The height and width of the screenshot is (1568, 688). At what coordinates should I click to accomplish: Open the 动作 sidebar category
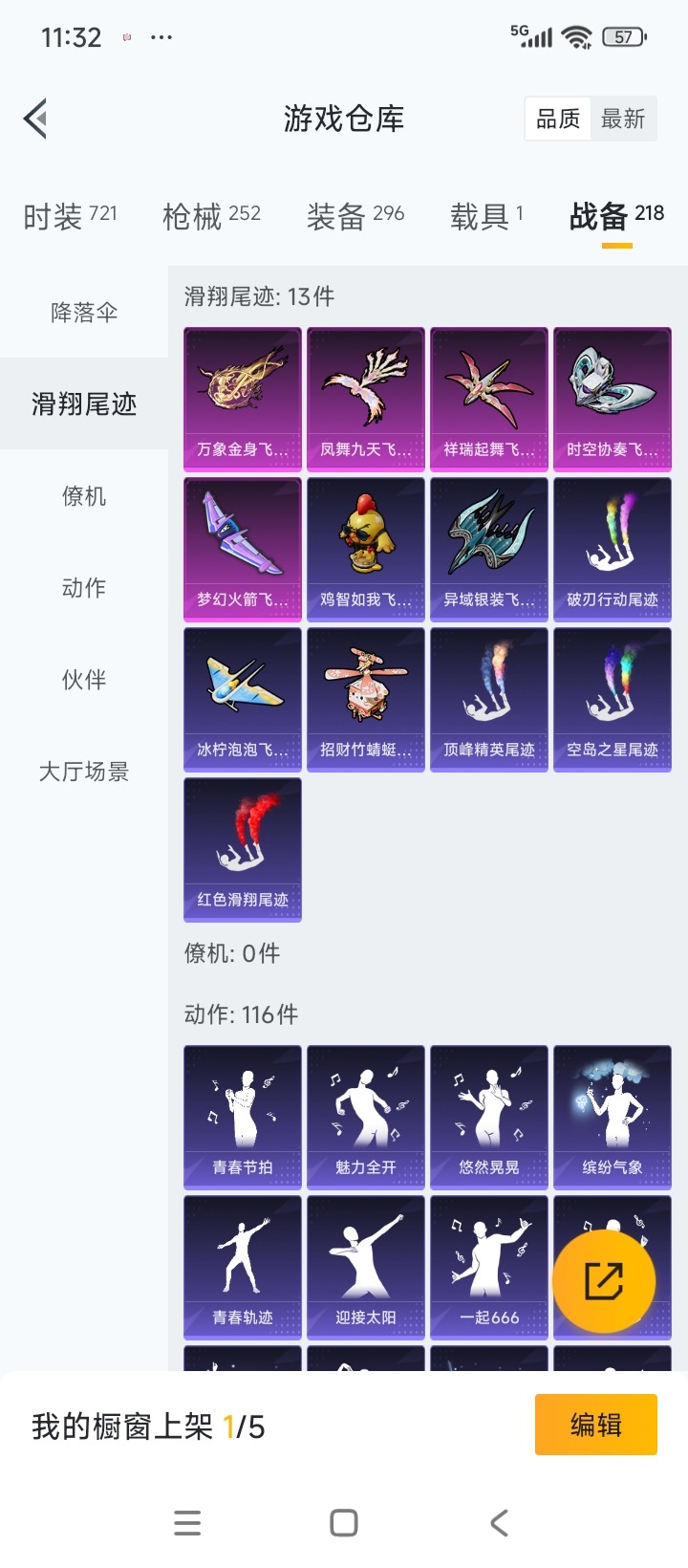tap(83, 588)
